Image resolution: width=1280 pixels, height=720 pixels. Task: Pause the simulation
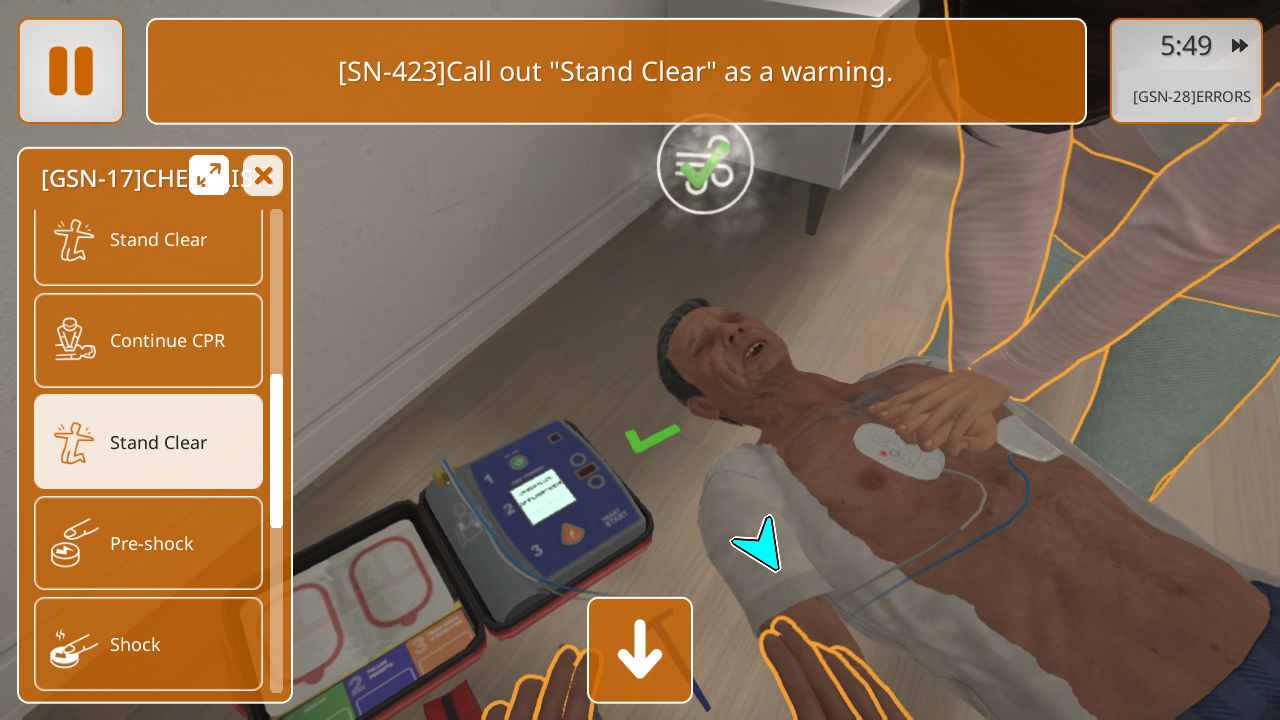71,71
